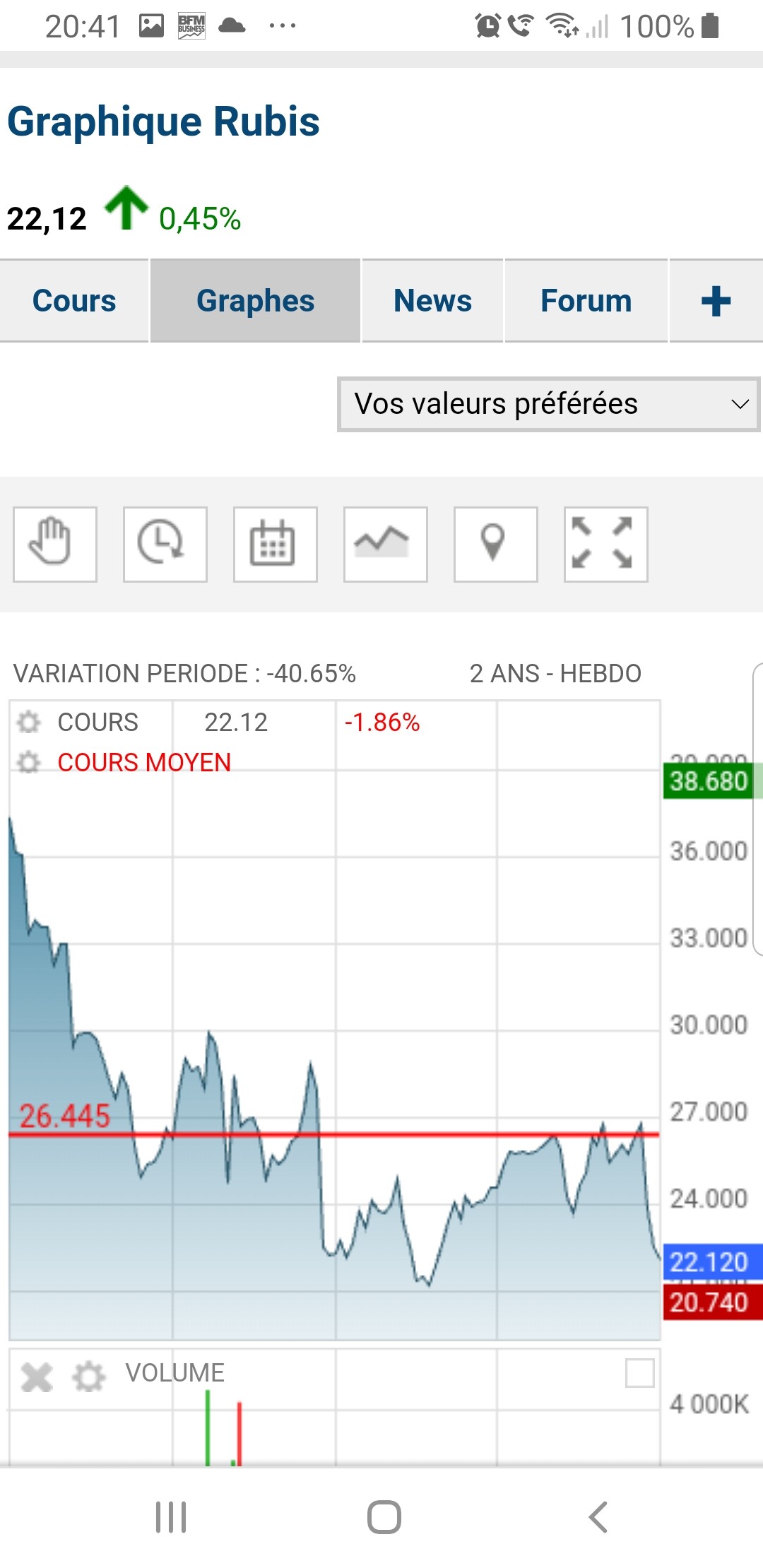Open the VOLUME settings gear
The width and height of the screenshot is (763, 1568).
point(89,1377)
